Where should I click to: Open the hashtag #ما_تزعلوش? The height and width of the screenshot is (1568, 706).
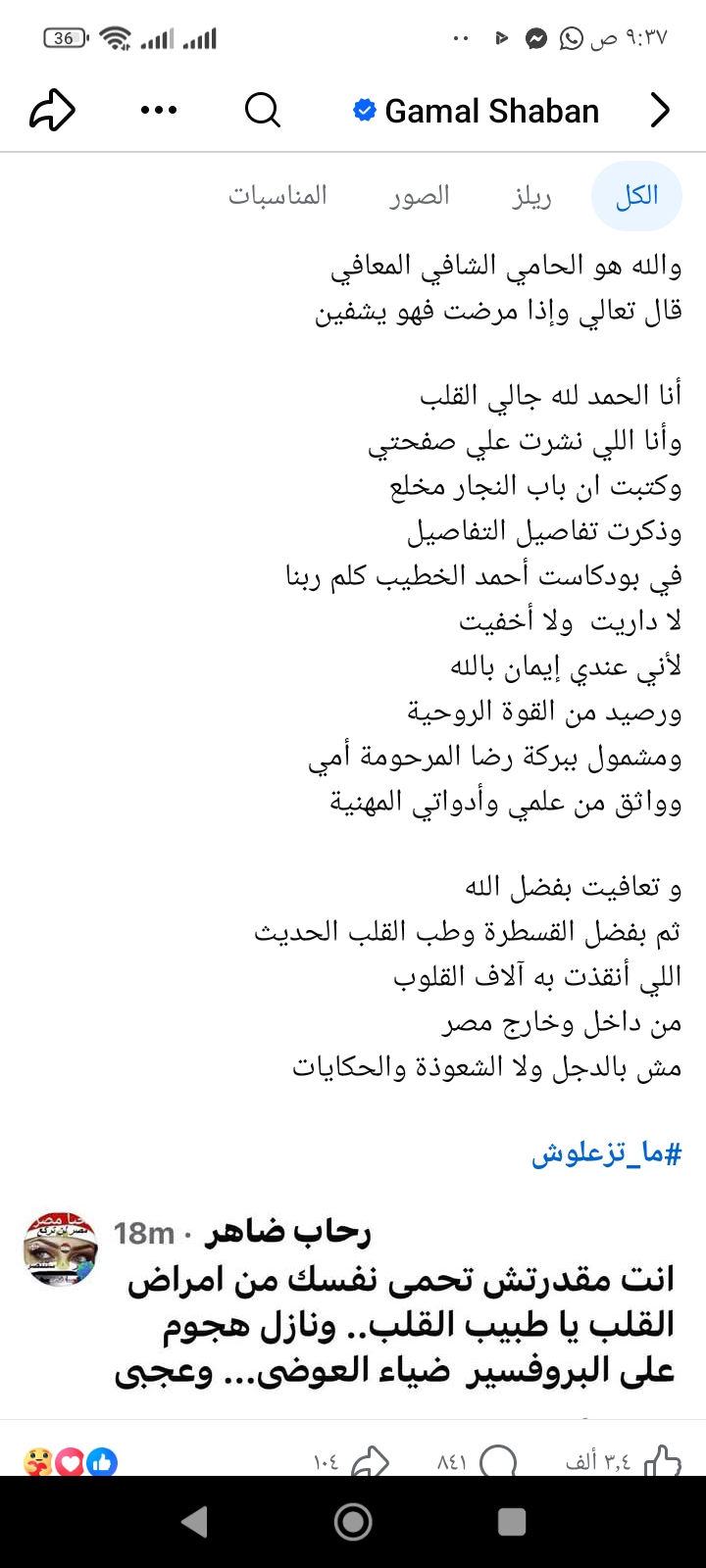(x=606, y=1153)
